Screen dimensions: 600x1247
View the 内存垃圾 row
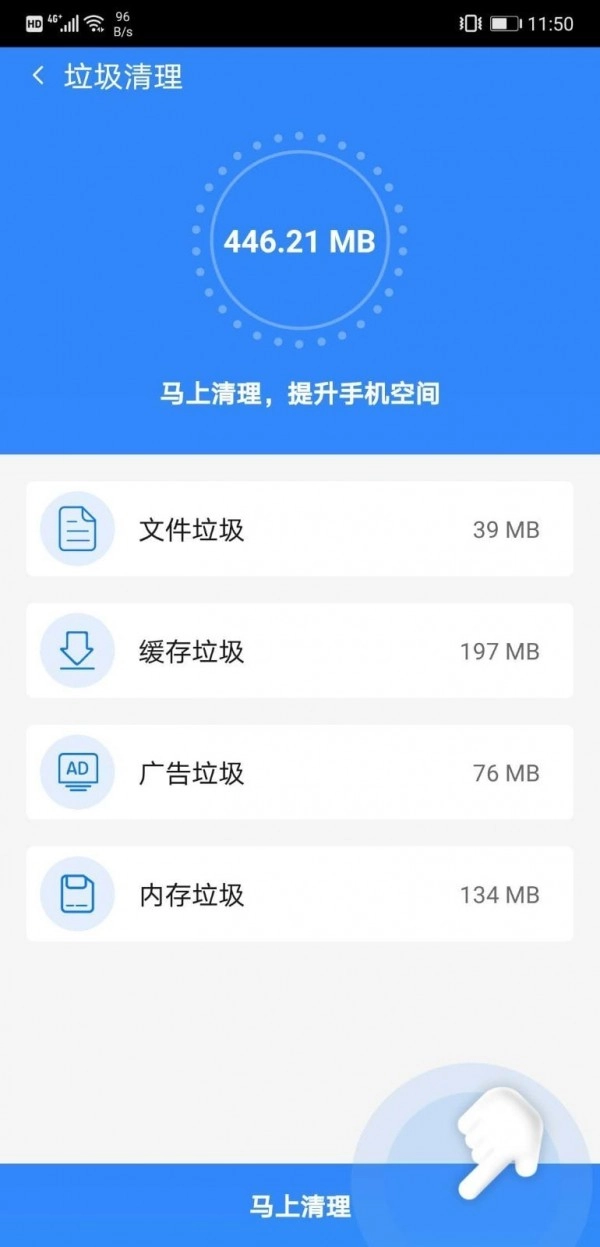(299, 894)
